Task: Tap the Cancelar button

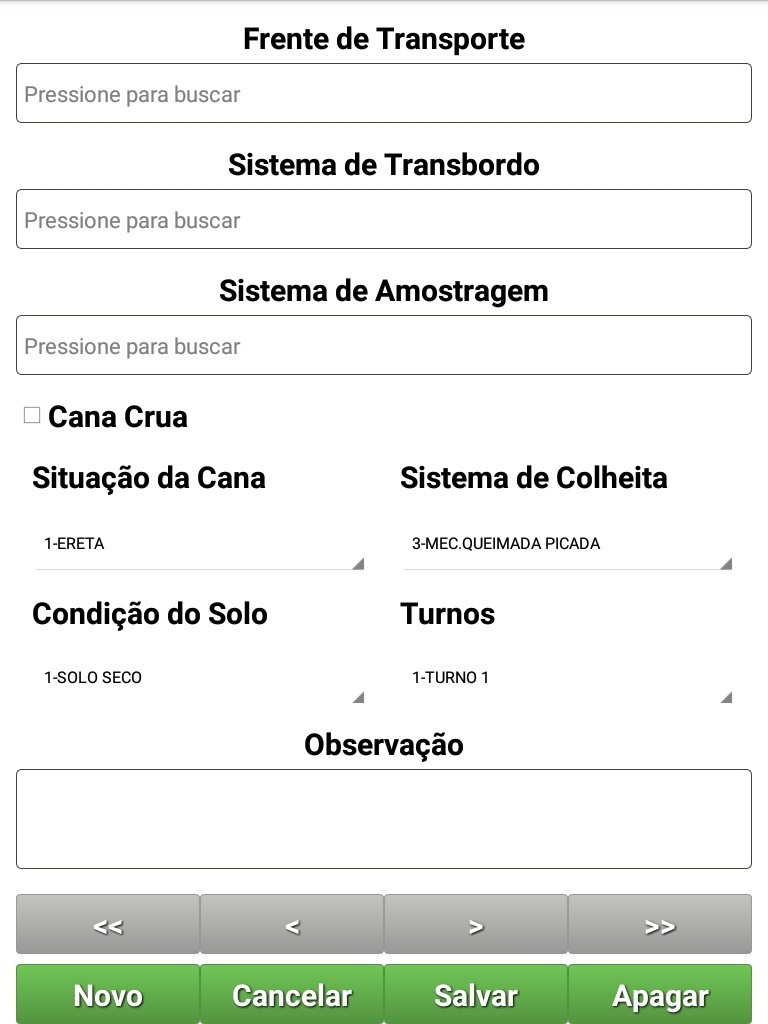Action: [x=292, y=995]
